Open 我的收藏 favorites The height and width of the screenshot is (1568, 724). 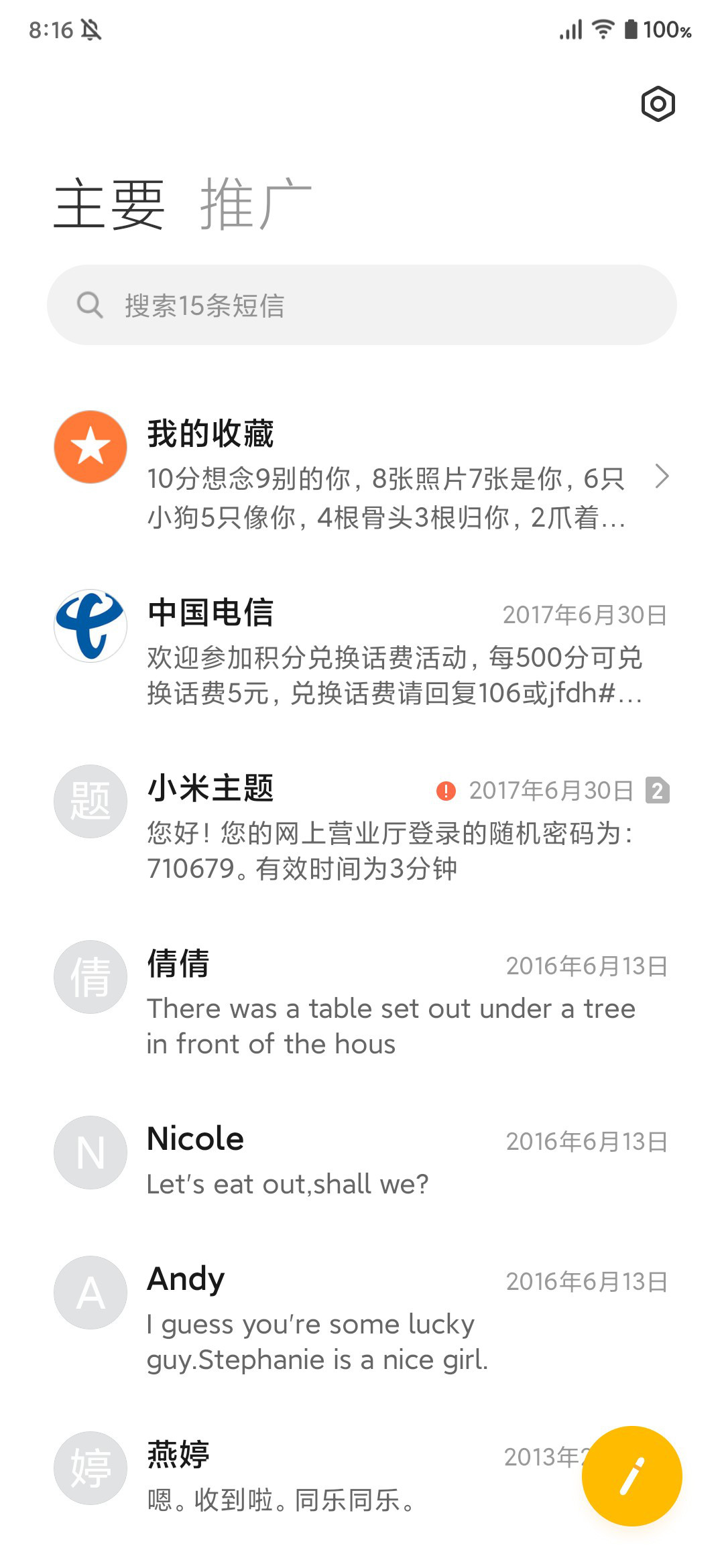[x=362, y=474]
